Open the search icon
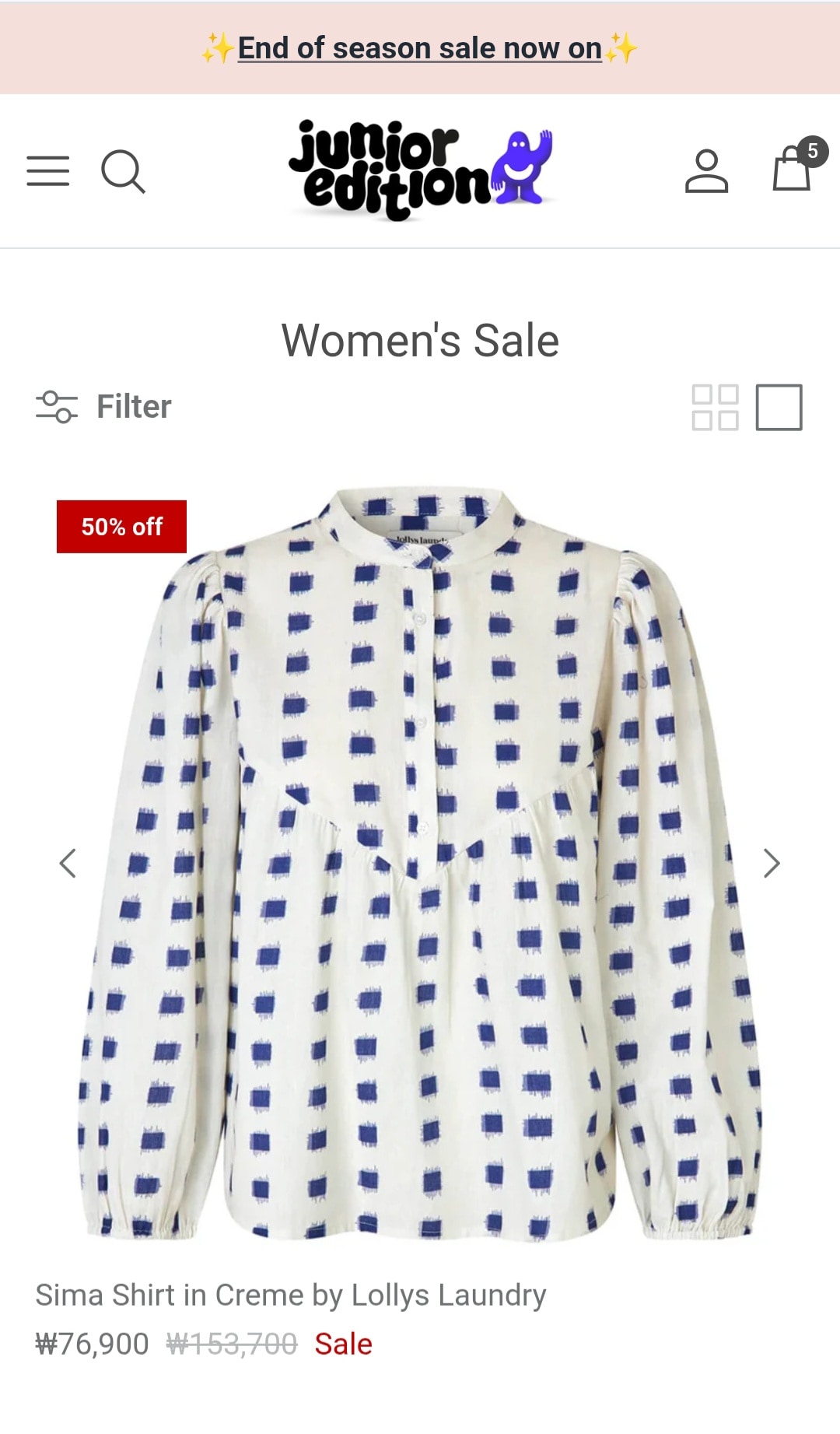Viewport: 840px width, 1434px height. pyautogui.click(x=123, y=171)
